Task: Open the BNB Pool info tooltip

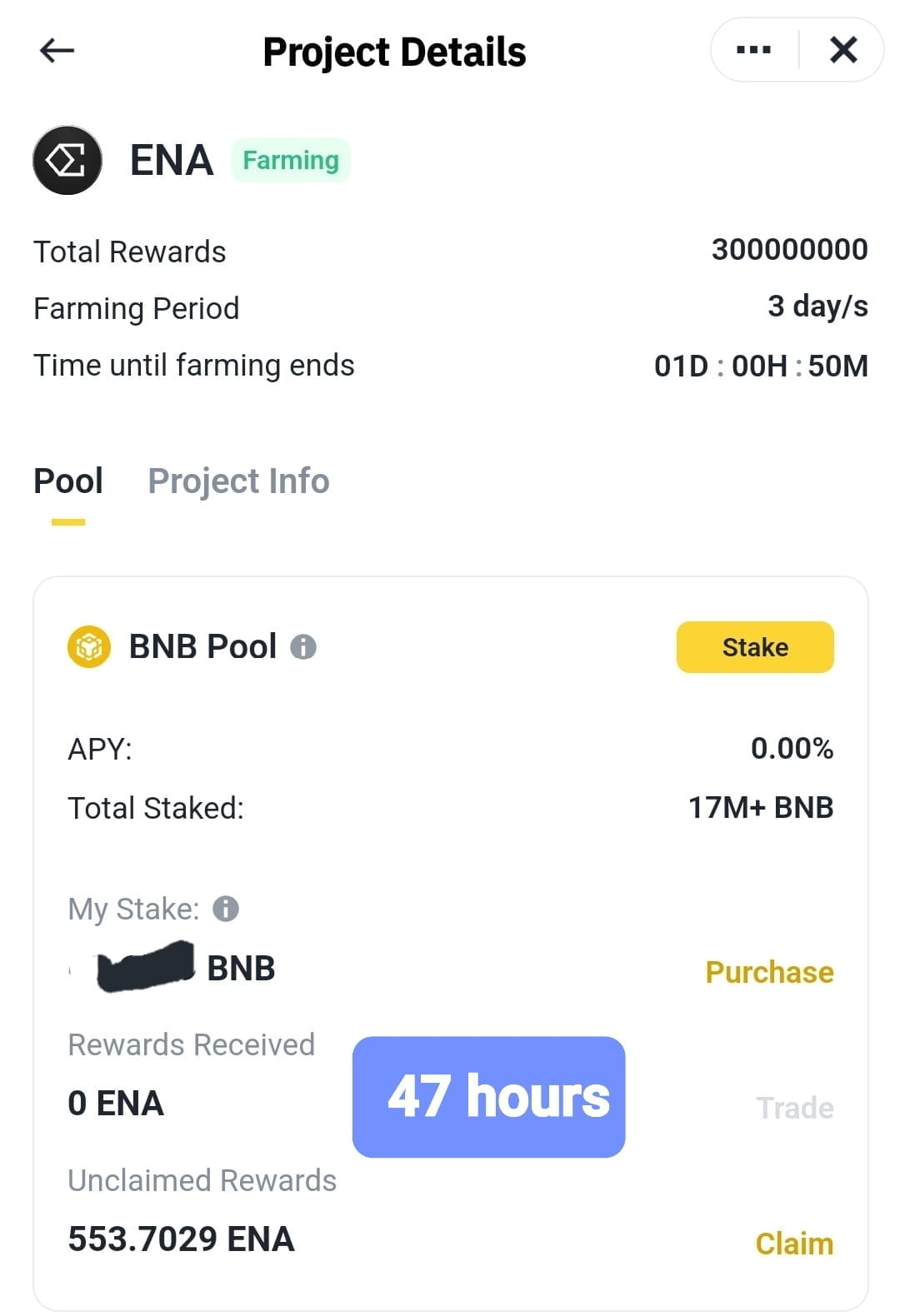Action: click(306, 646)
